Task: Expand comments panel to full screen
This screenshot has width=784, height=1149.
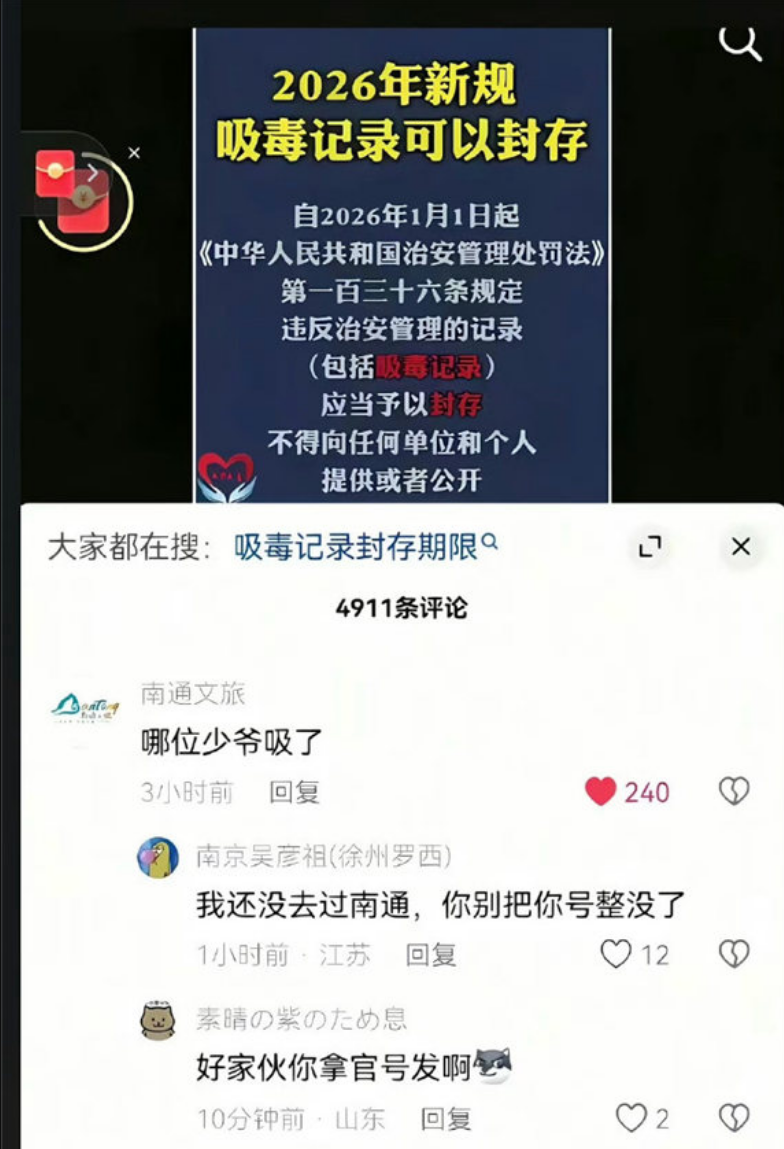Action: coord(650,546)
